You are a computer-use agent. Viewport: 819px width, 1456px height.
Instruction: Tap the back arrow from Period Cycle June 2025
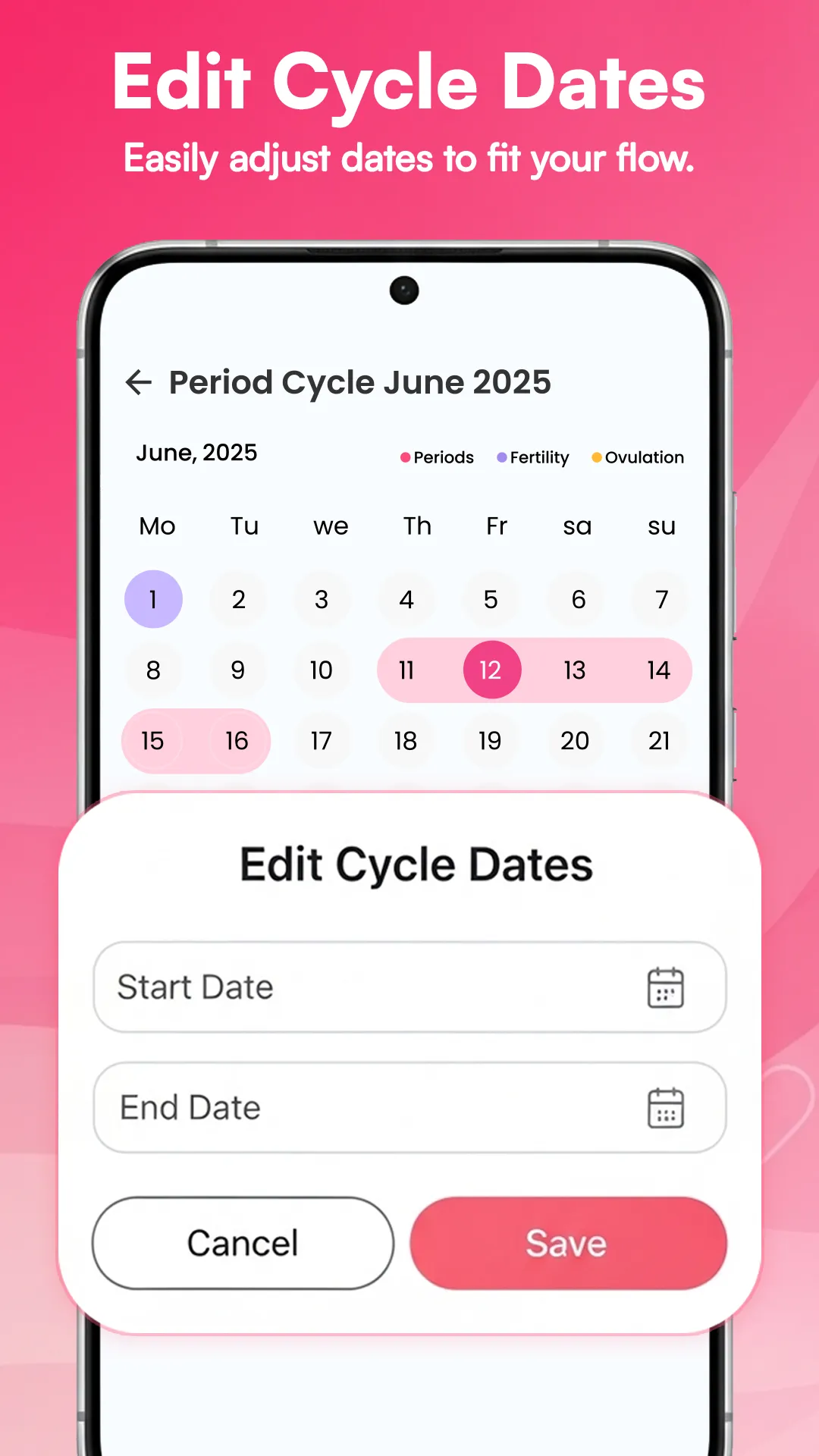pyautogui.click(x=139, y=382)
